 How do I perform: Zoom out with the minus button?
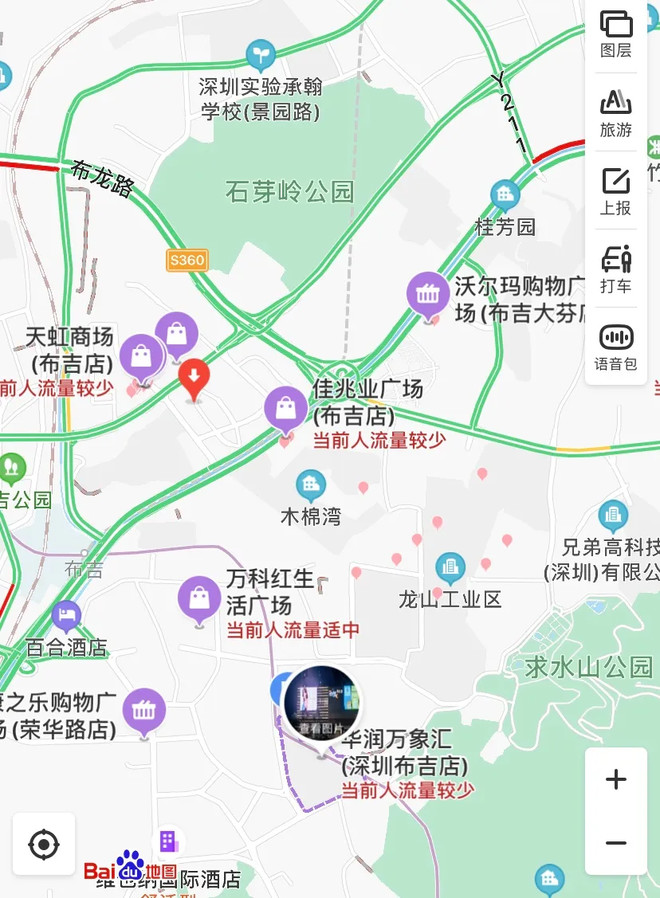tap(616, 843)
